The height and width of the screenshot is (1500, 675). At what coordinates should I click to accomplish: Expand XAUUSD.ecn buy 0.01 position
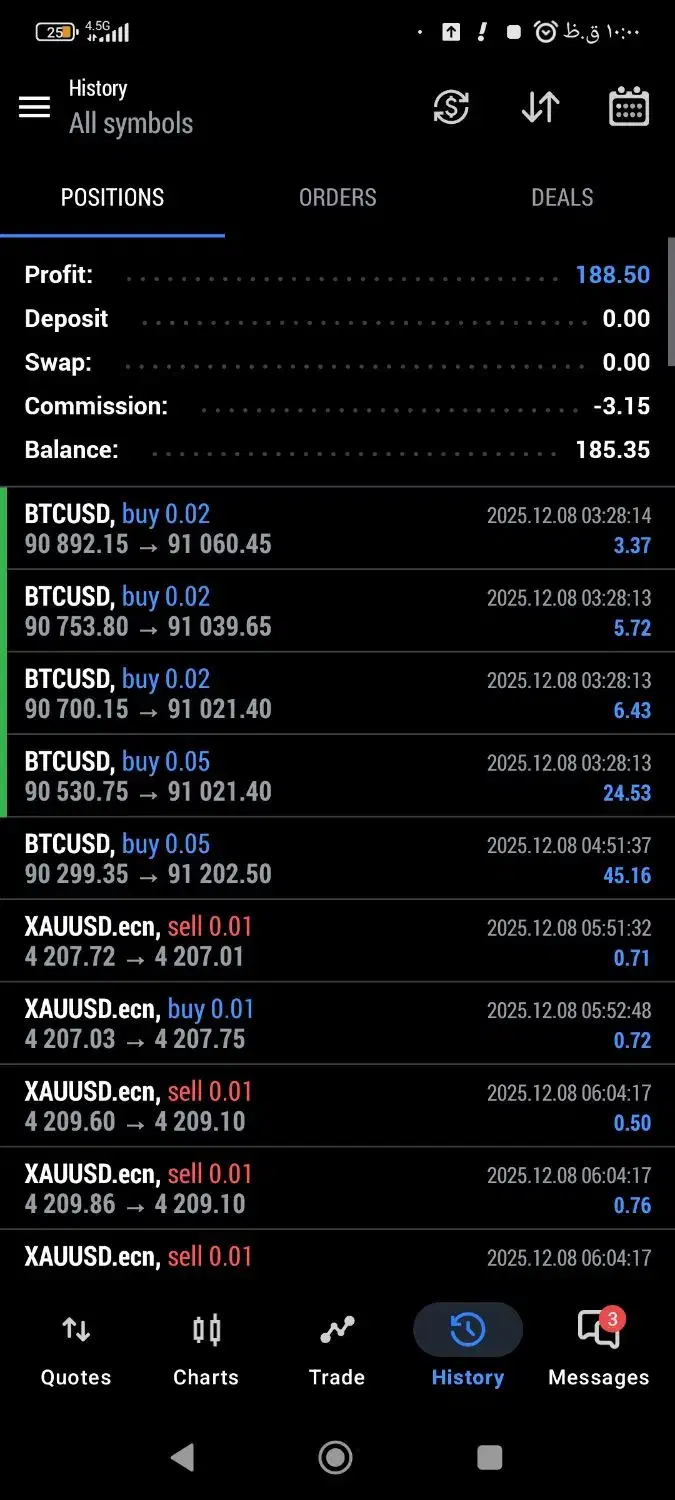337,1024
